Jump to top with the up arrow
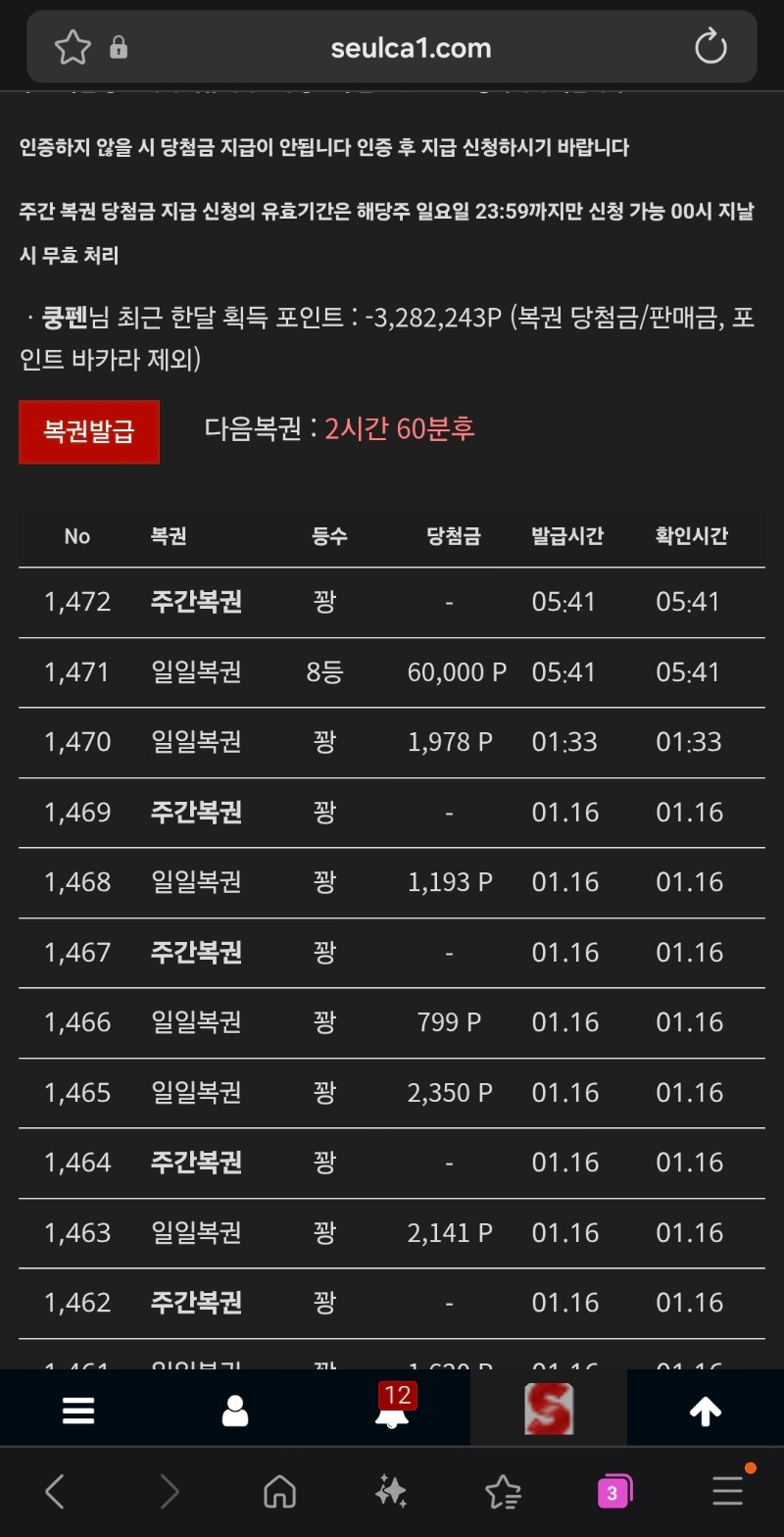This screenshot has height=1537, width=784. [x=706, y=1410]
